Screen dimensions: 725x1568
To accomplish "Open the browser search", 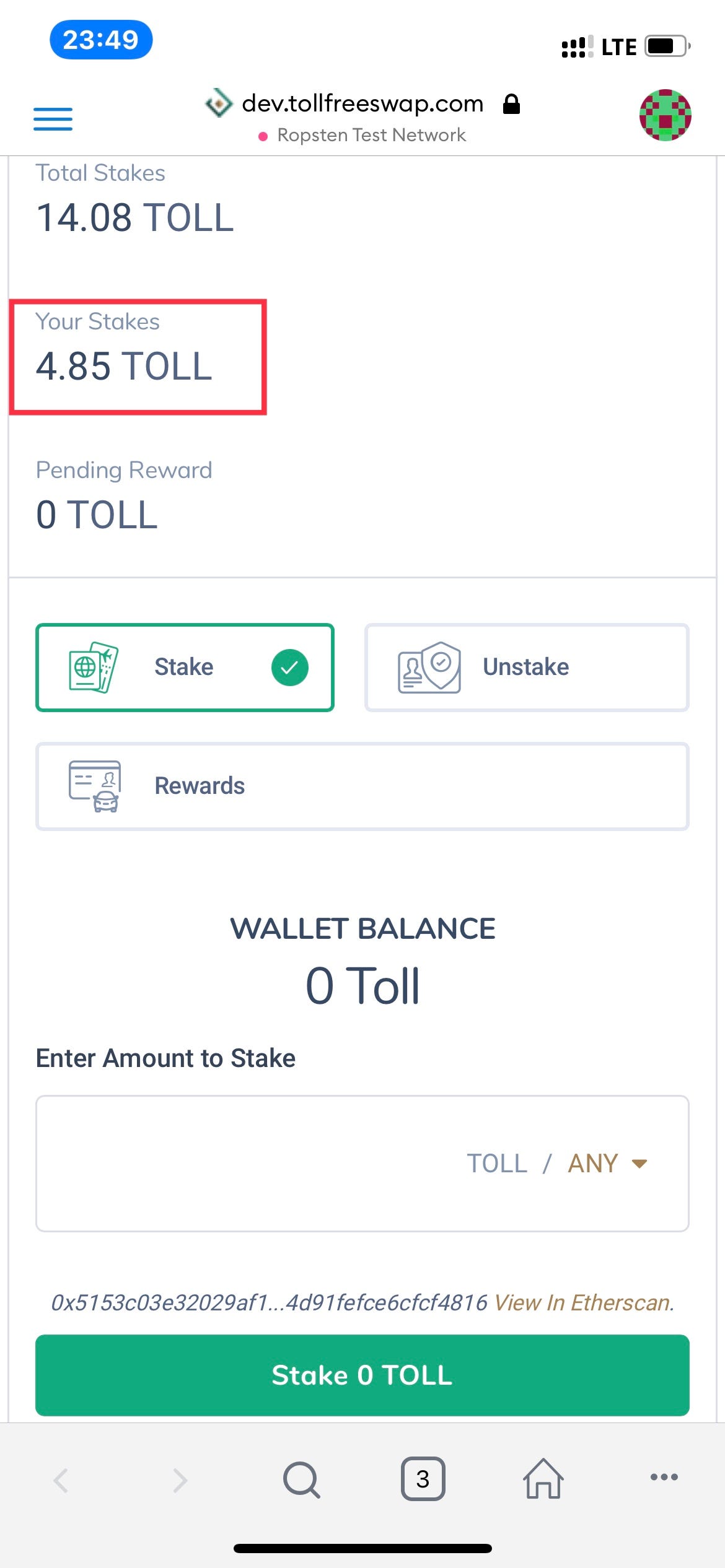I will 302,1479.
